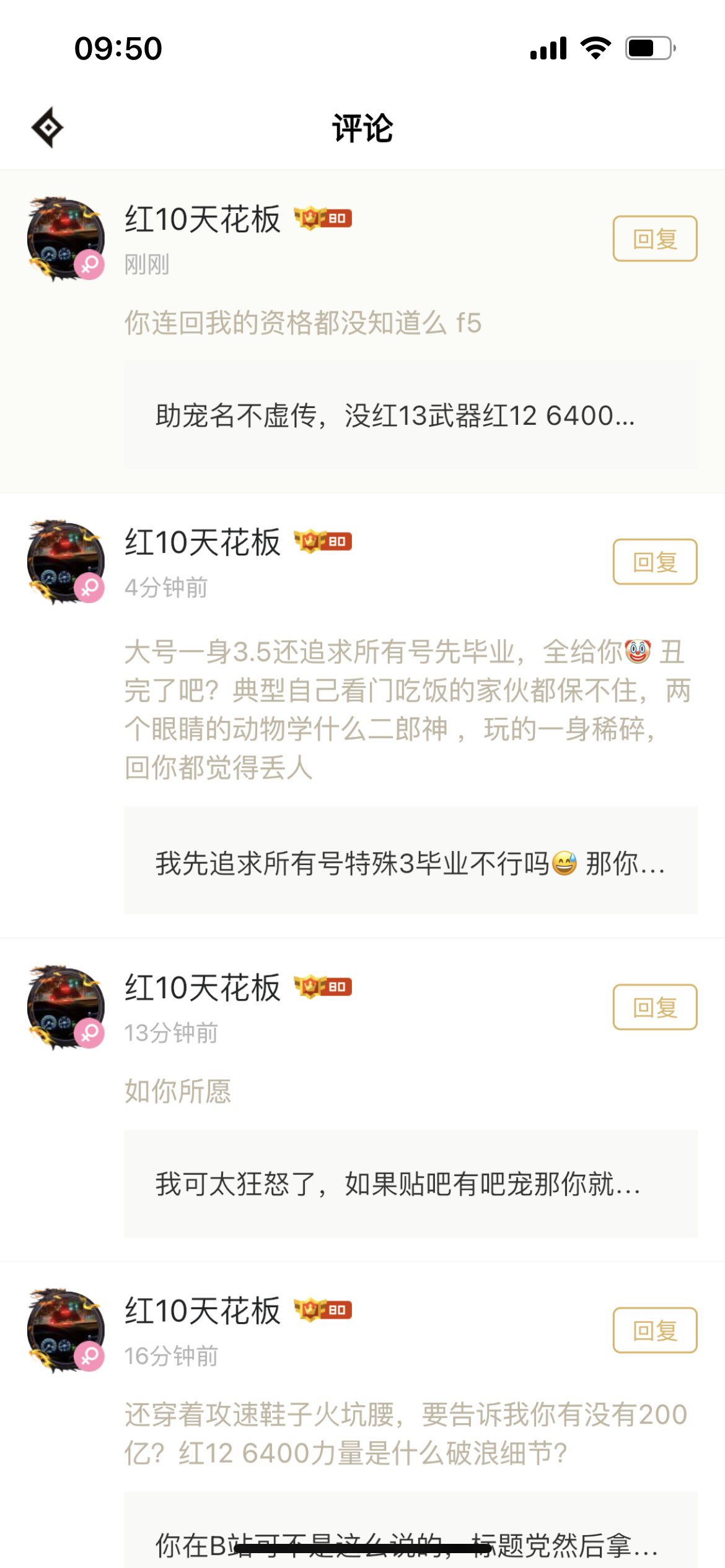Open quoted post 助宠名不虚传

[x=410, y=416]
